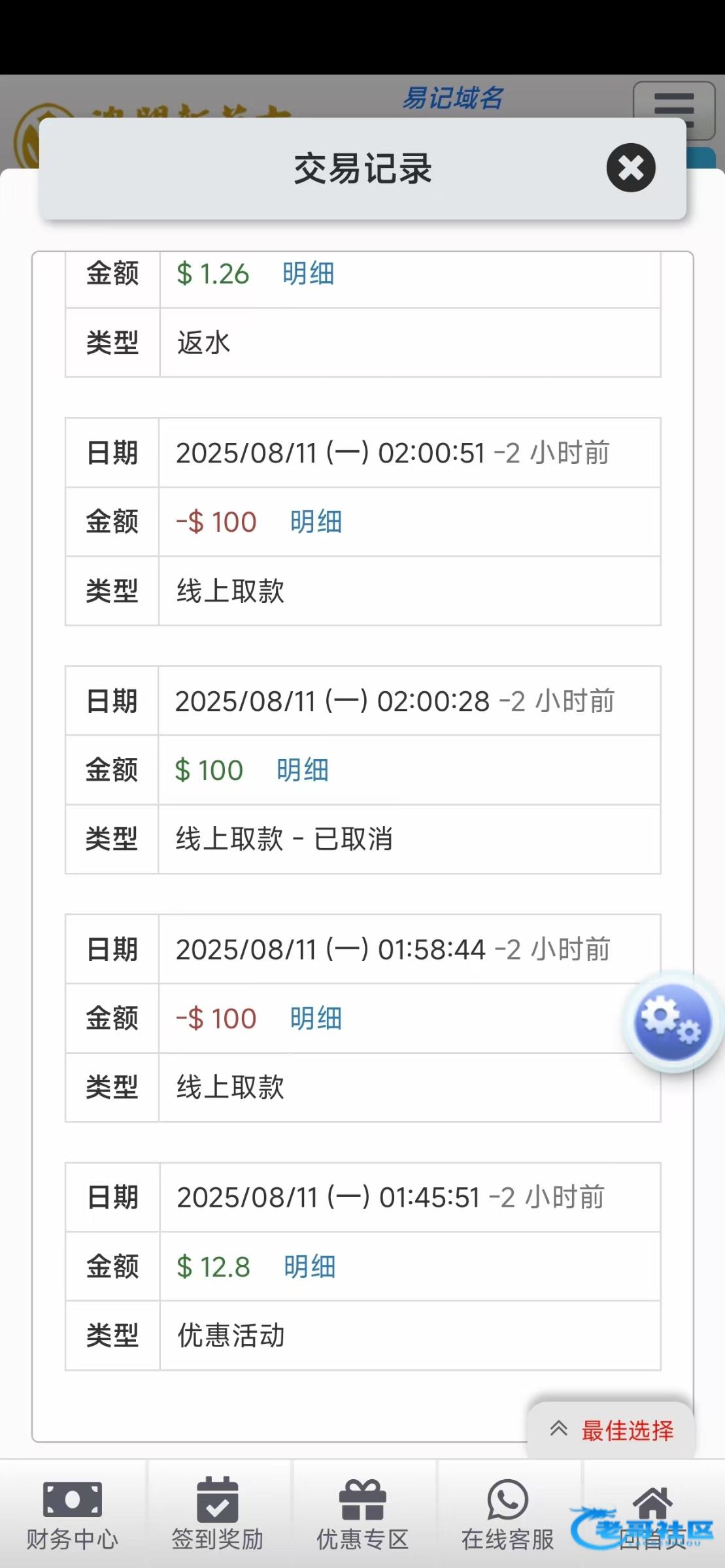The width and height of the screenshot is (725, 1568).
Task: Tap the floating gear settings button
Action: pyautogui.click(x=673, y=1022)
